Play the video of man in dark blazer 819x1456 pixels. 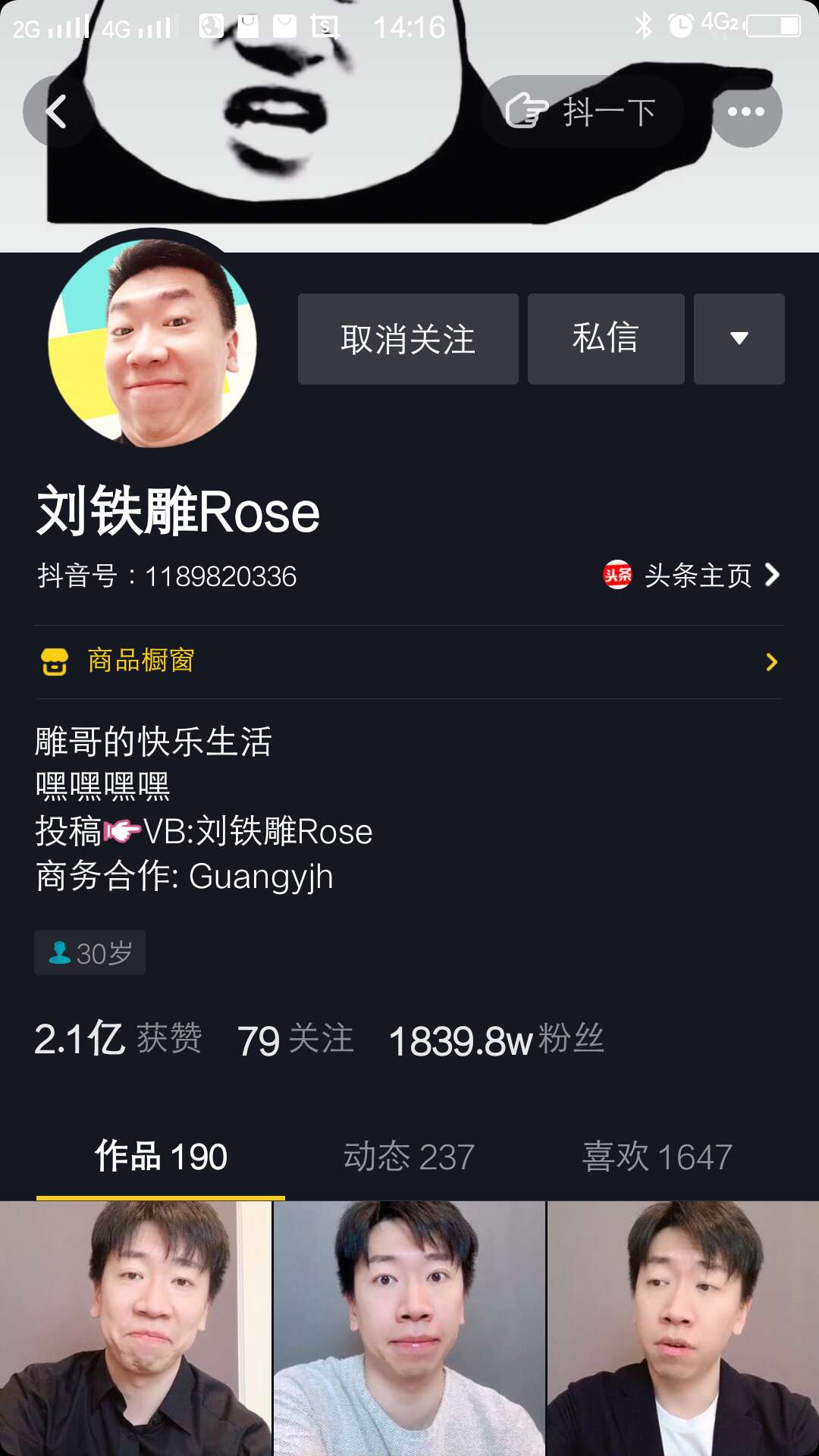click(x=682, y=1327)
